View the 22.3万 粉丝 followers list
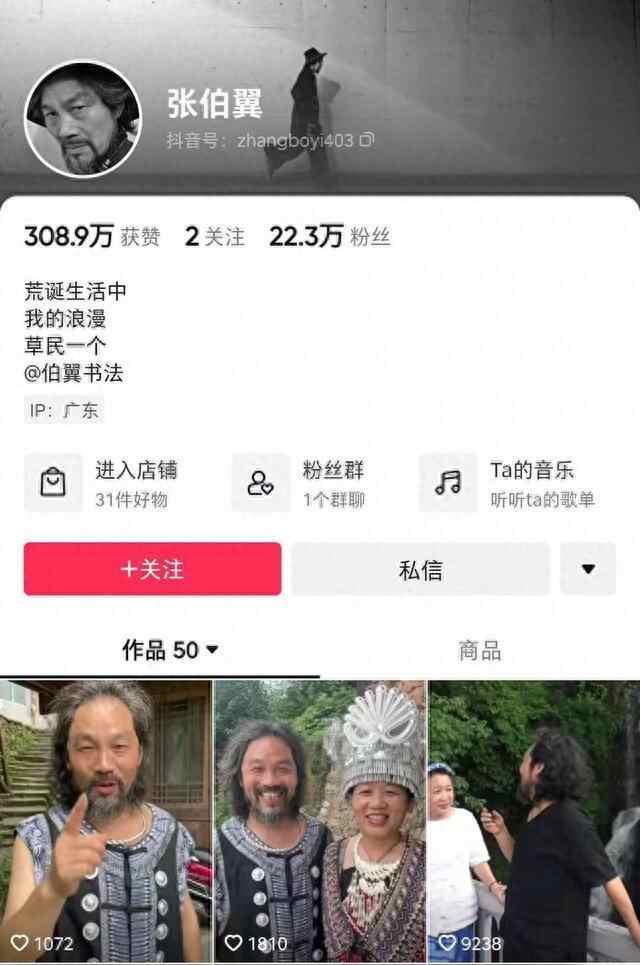Image resolution: width=640 pixels, height=965 pixels. coord(329,237)
